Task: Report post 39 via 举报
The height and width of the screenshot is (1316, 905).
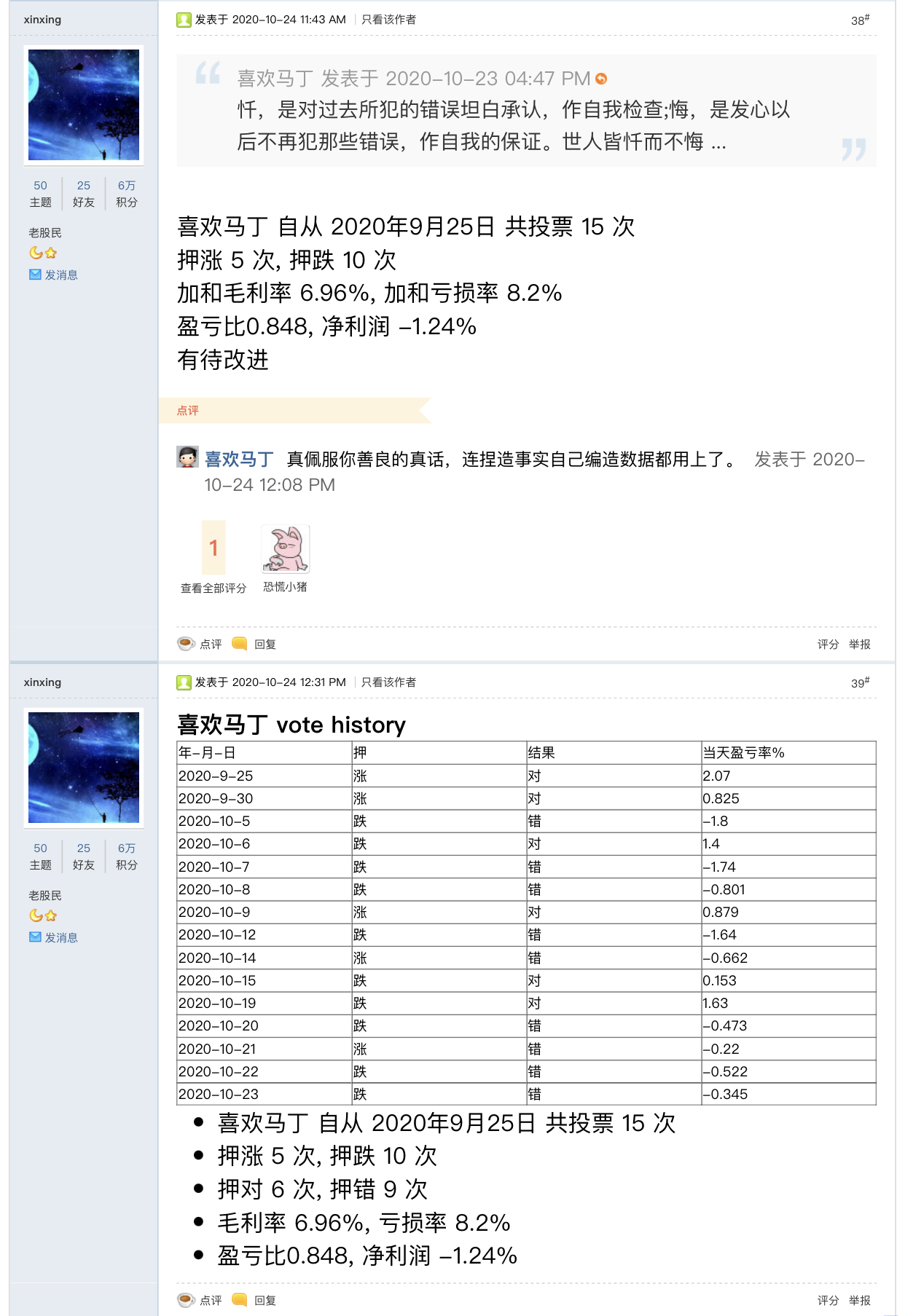Action: pos(860,1300)
